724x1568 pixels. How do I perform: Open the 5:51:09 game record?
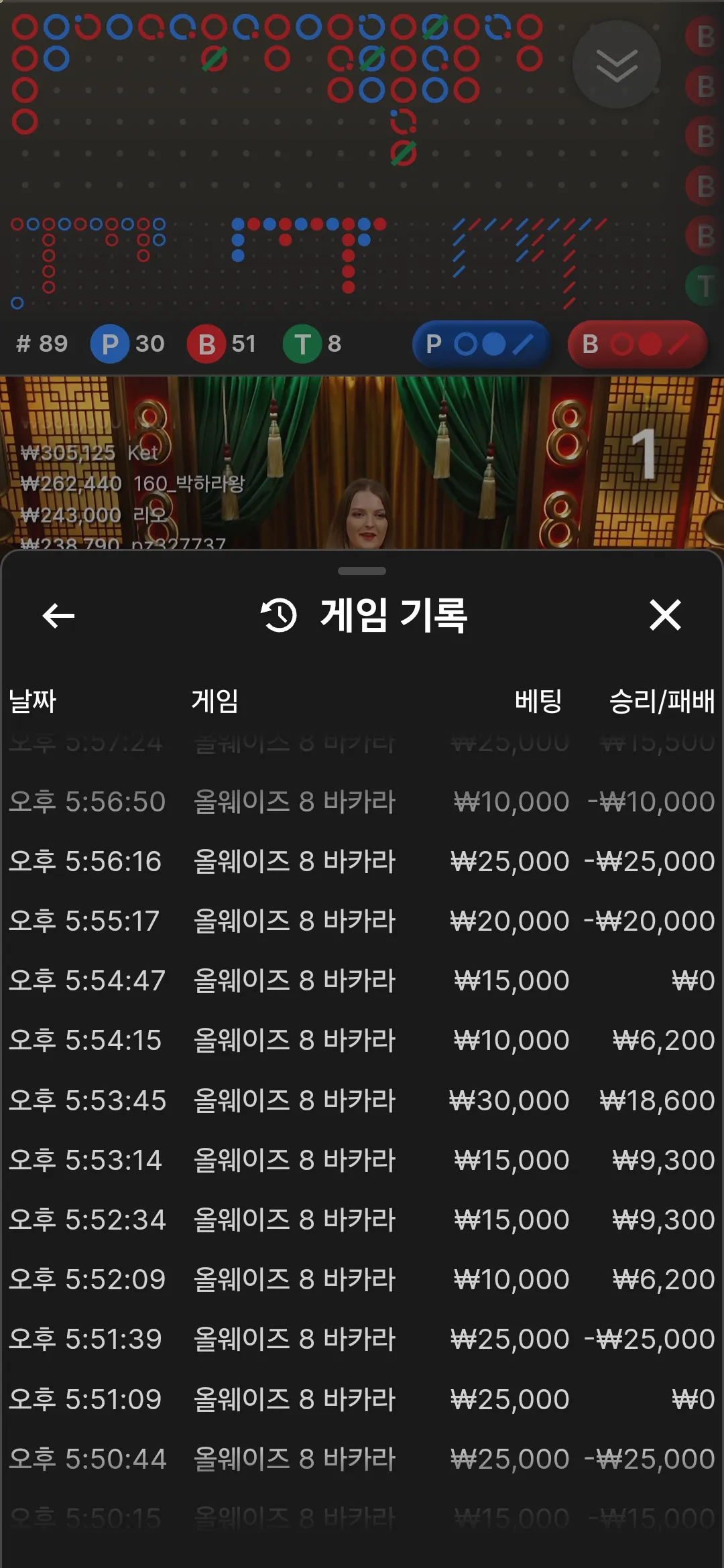pos(362,1399)
